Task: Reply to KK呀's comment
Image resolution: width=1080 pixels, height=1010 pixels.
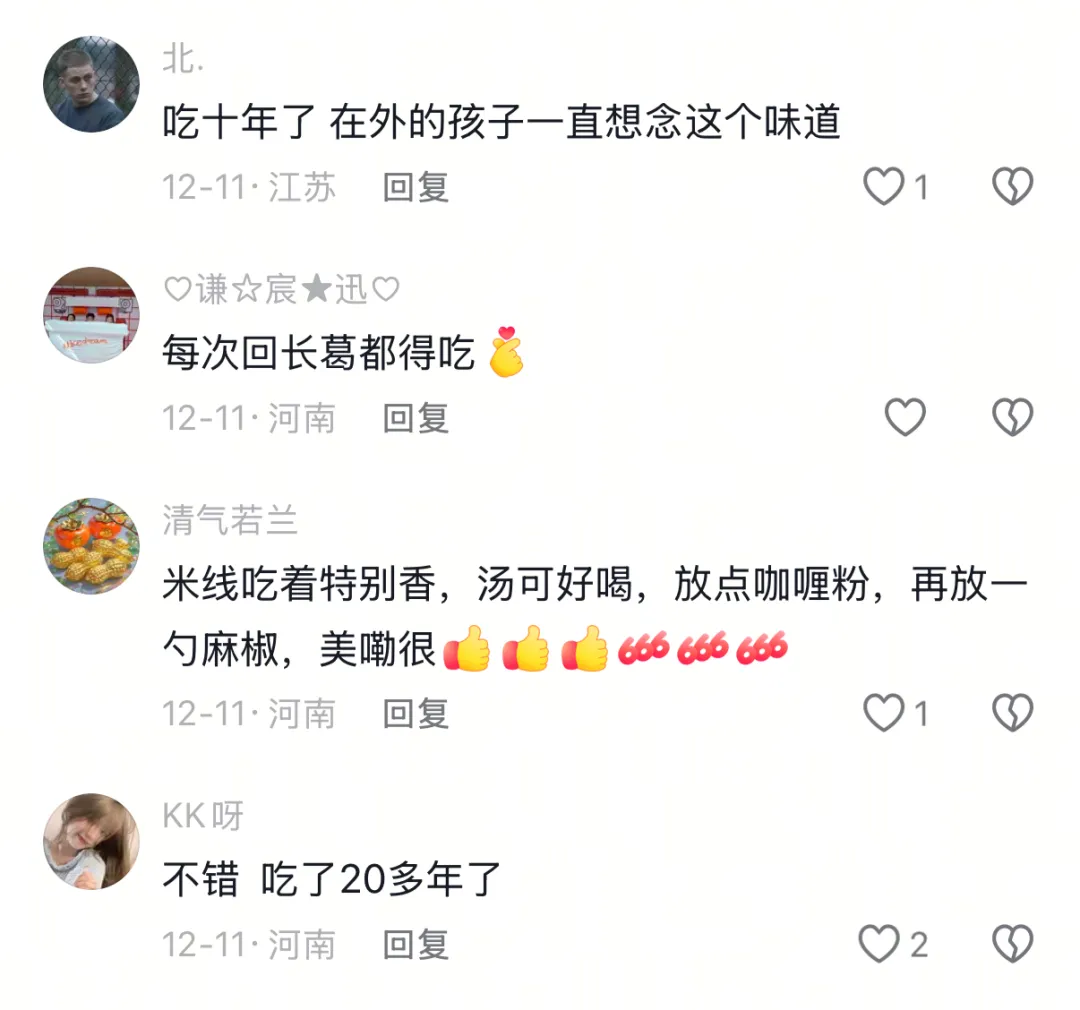Action: [416, 943]
